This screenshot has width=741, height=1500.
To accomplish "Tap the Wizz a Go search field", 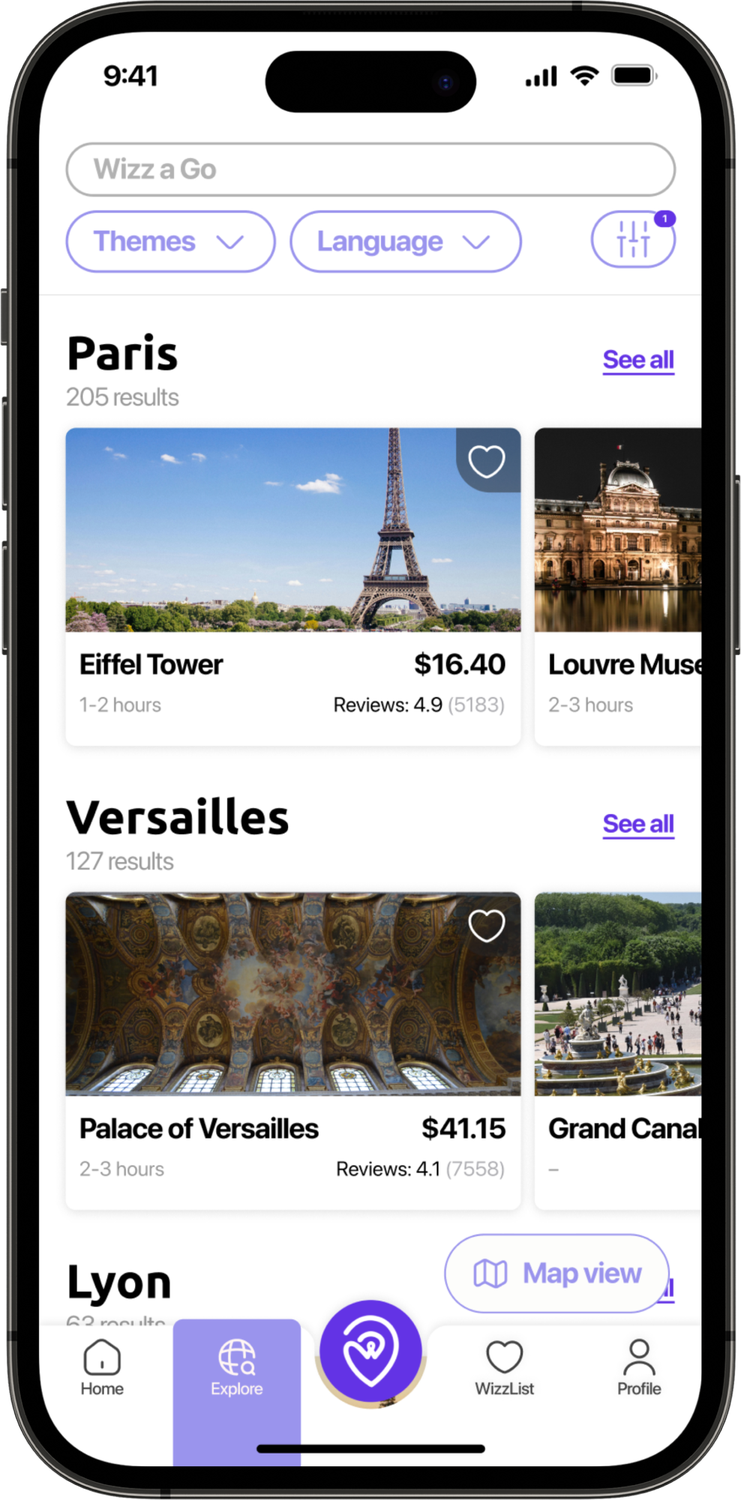I will point(370,169).
